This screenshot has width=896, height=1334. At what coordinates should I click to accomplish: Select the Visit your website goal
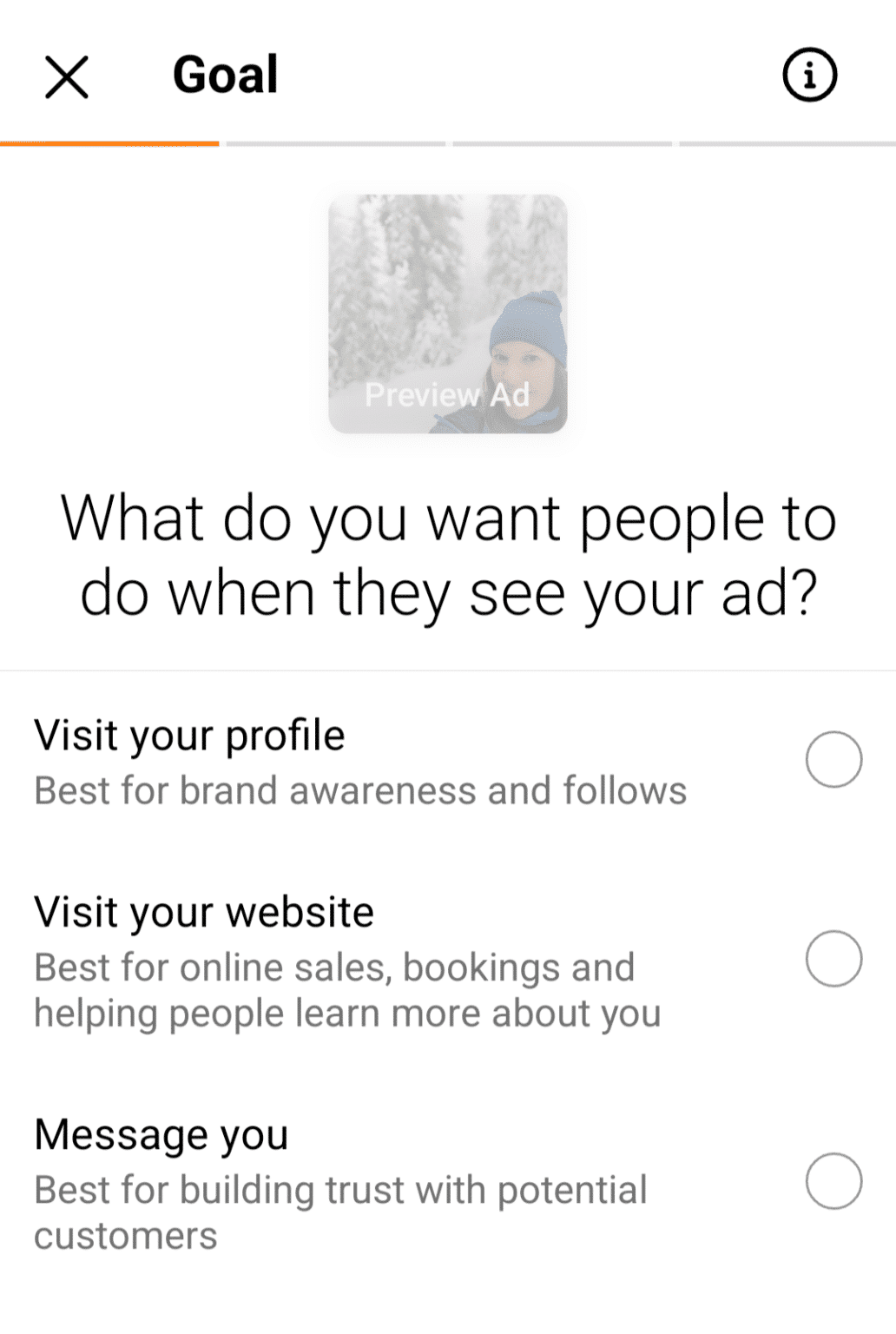(x=832, y=958)
